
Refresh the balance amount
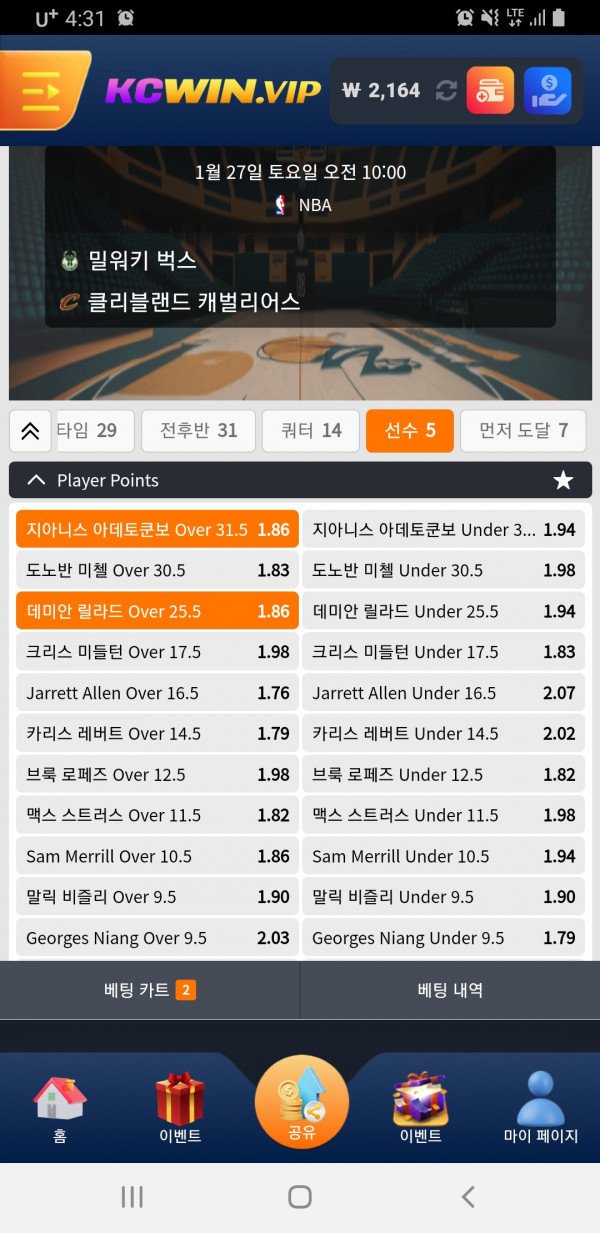(446, 91)
